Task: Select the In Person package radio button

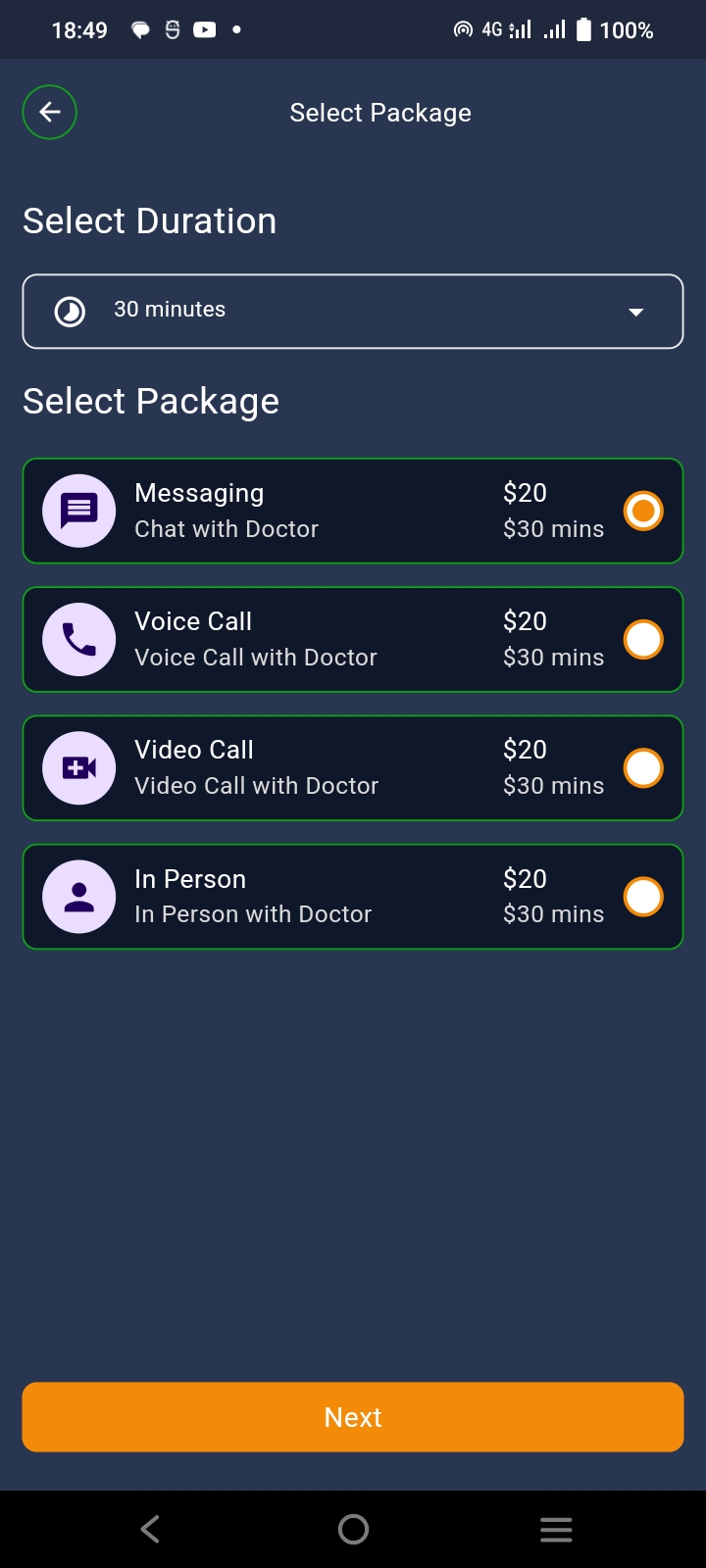Action: [x=643, y=896]
